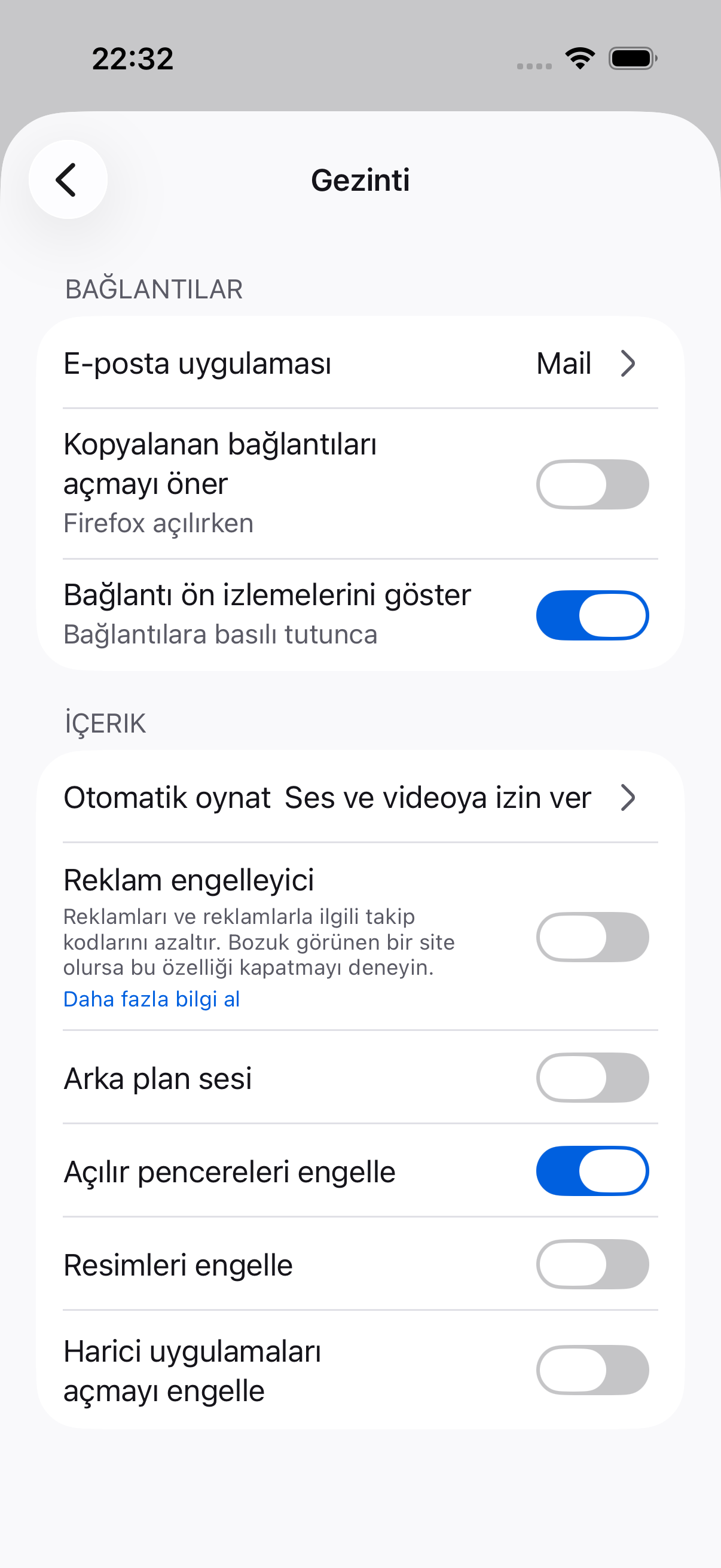Go back from Gezinti settings
Viewport: 721px width, 1568px height.
(x=68, y=179)
